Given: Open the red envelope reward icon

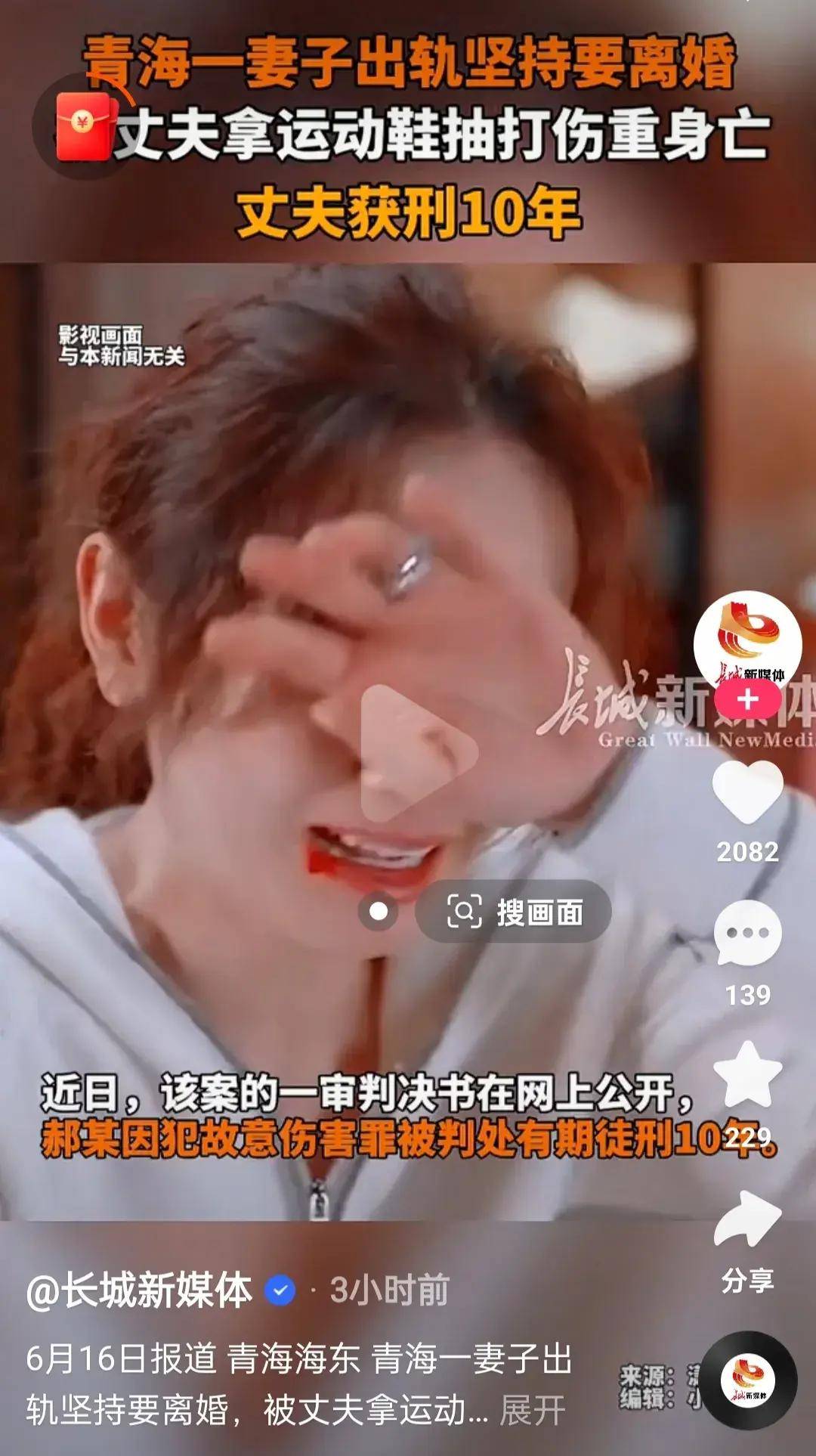Looking at the screenshot, I should click(x=84, y=125).
